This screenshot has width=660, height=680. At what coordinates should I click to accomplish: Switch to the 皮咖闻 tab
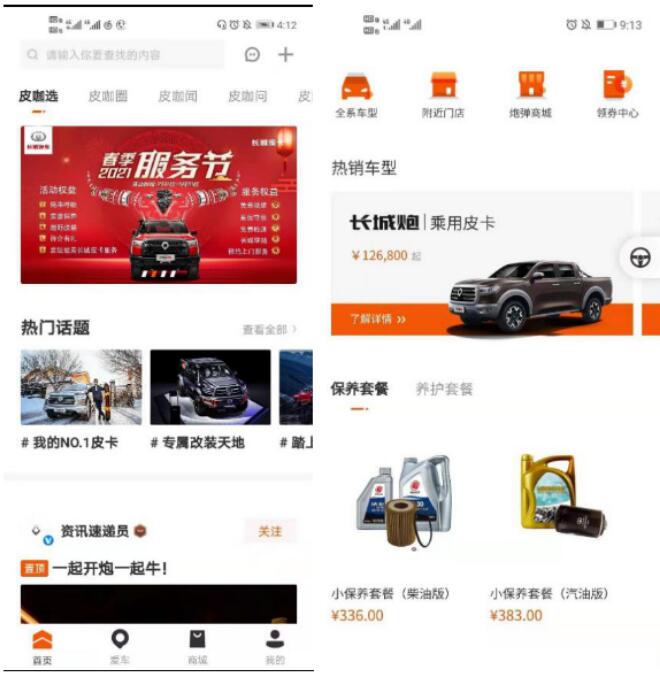pos(177,97)
